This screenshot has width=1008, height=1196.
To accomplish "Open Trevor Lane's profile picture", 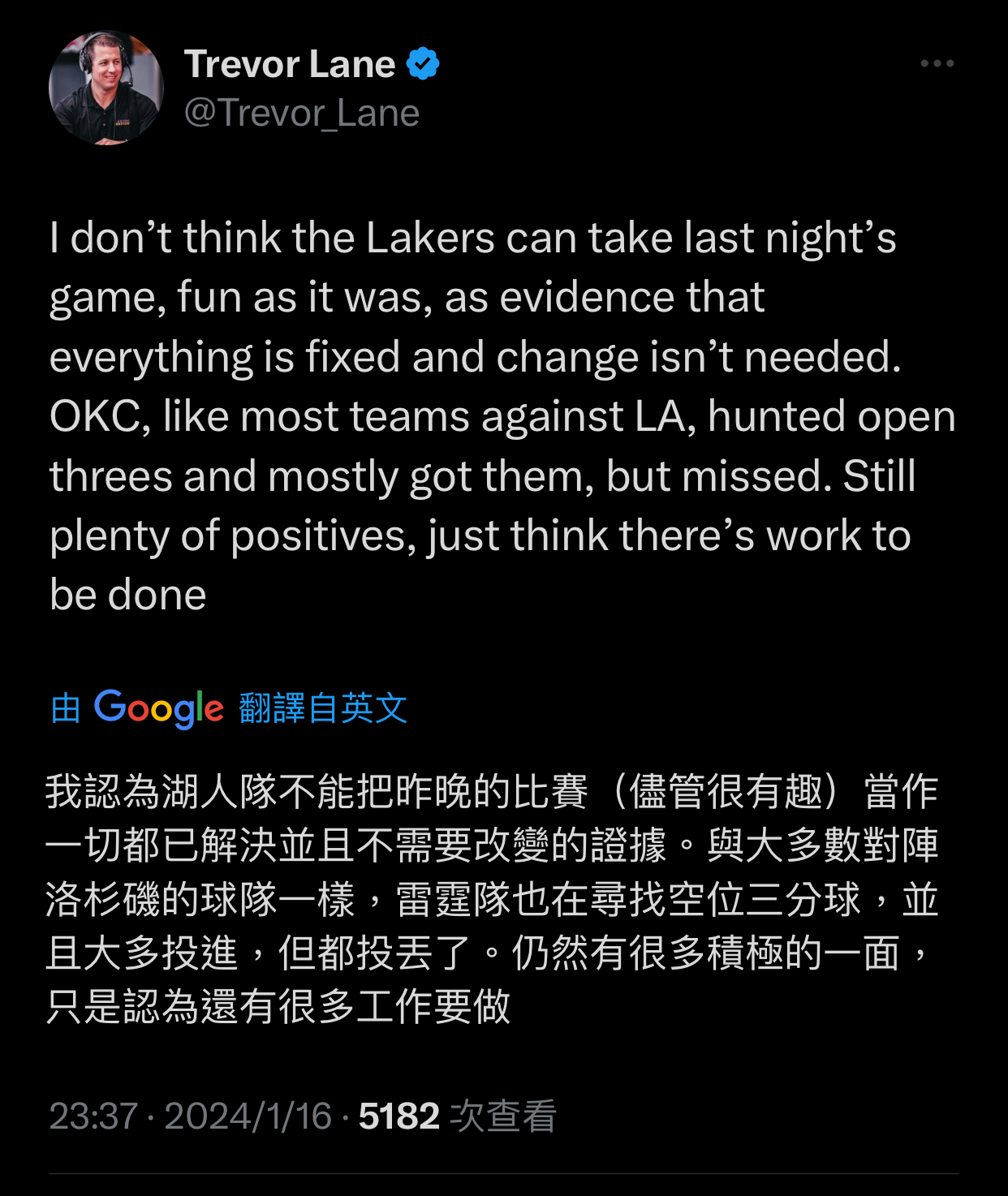I will pos(106,88).
